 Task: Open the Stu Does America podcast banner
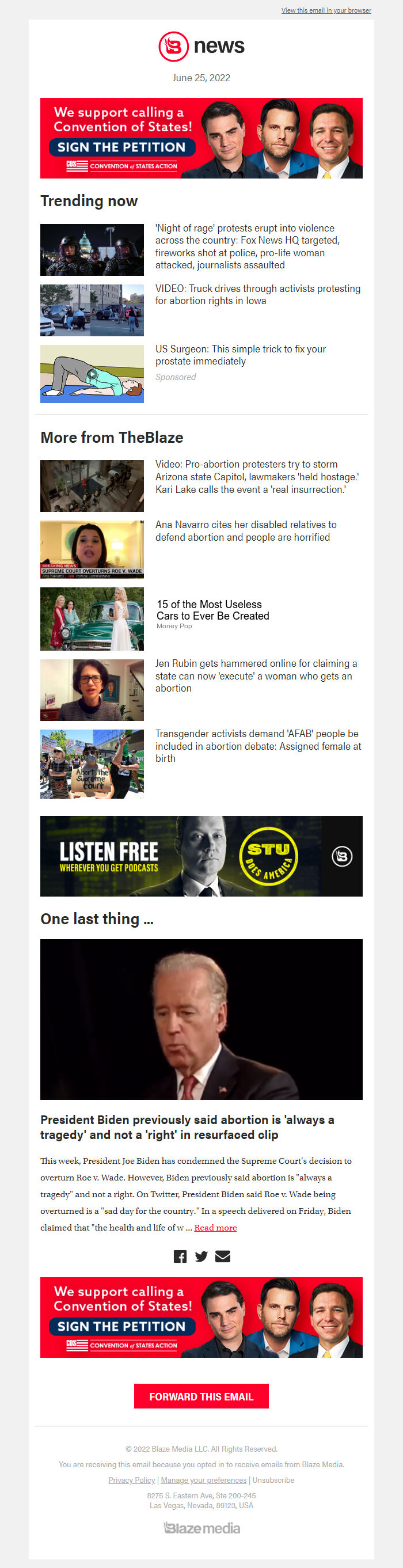pos(201,856)
